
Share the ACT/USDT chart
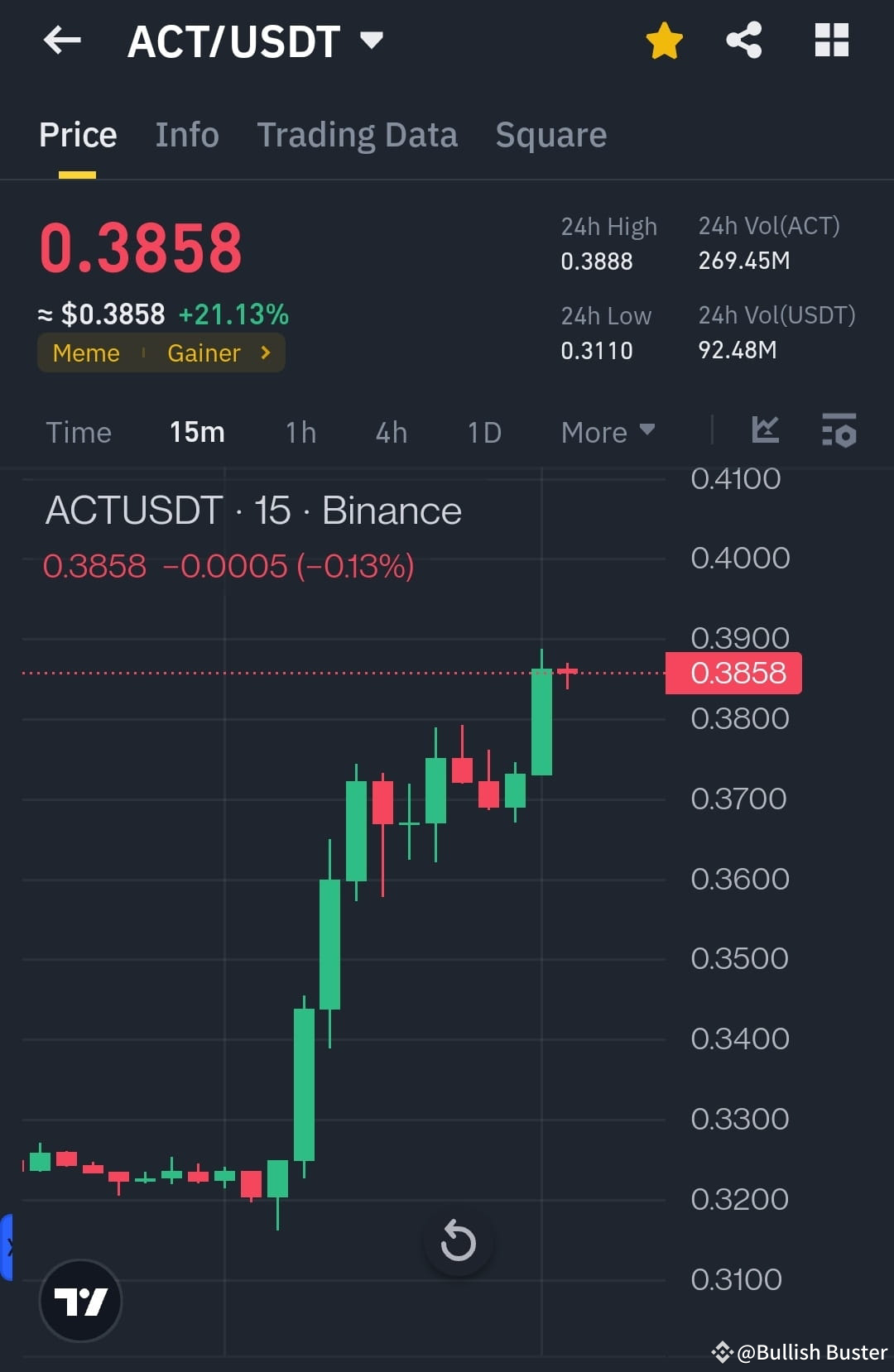coord(743,40)
